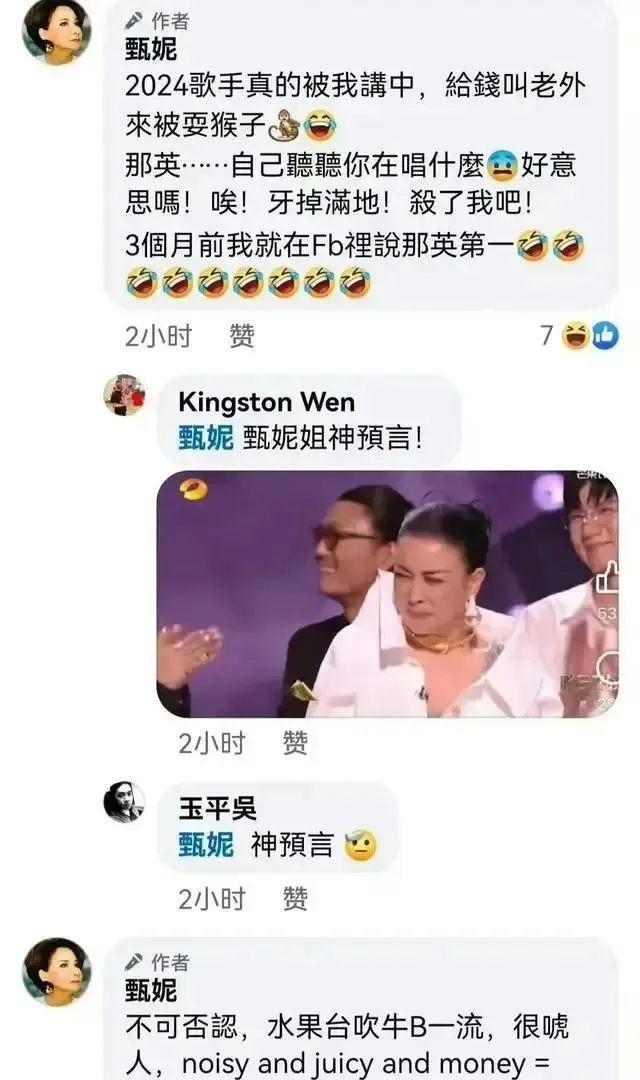Open Kingston Wen's profile picture

point(125,396)
